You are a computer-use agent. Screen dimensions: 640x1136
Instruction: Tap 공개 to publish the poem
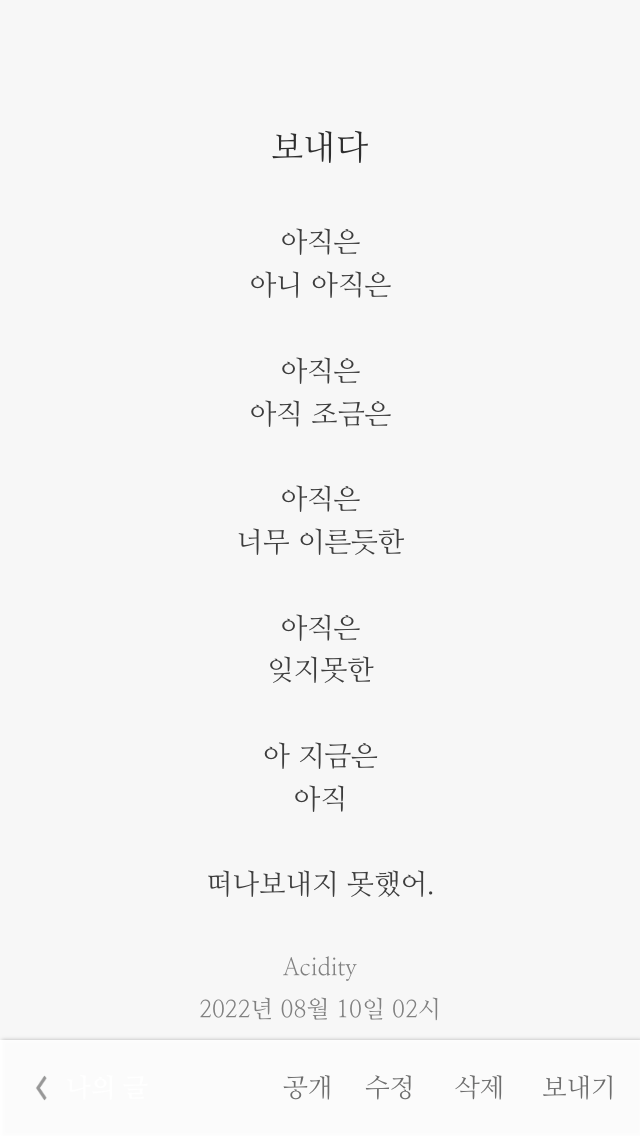click(307, 1087)
